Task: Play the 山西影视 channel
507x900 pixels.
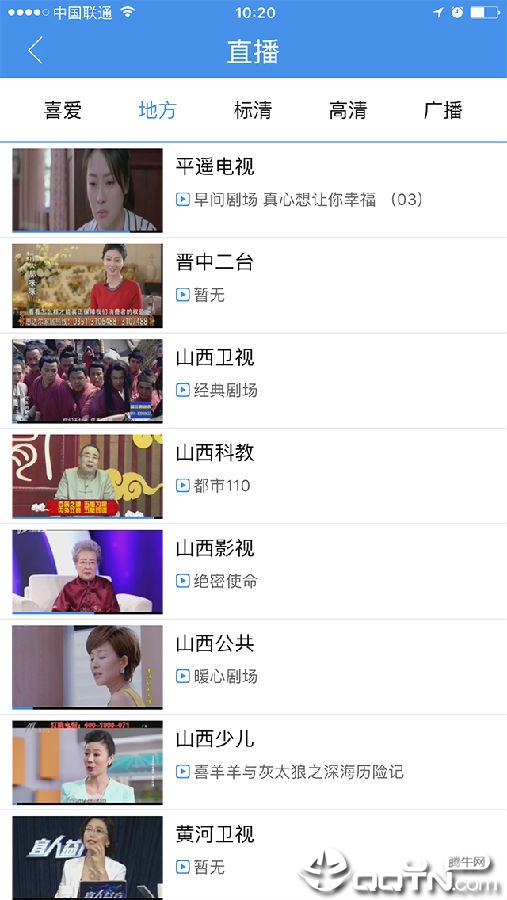Action: pos(253,571)
